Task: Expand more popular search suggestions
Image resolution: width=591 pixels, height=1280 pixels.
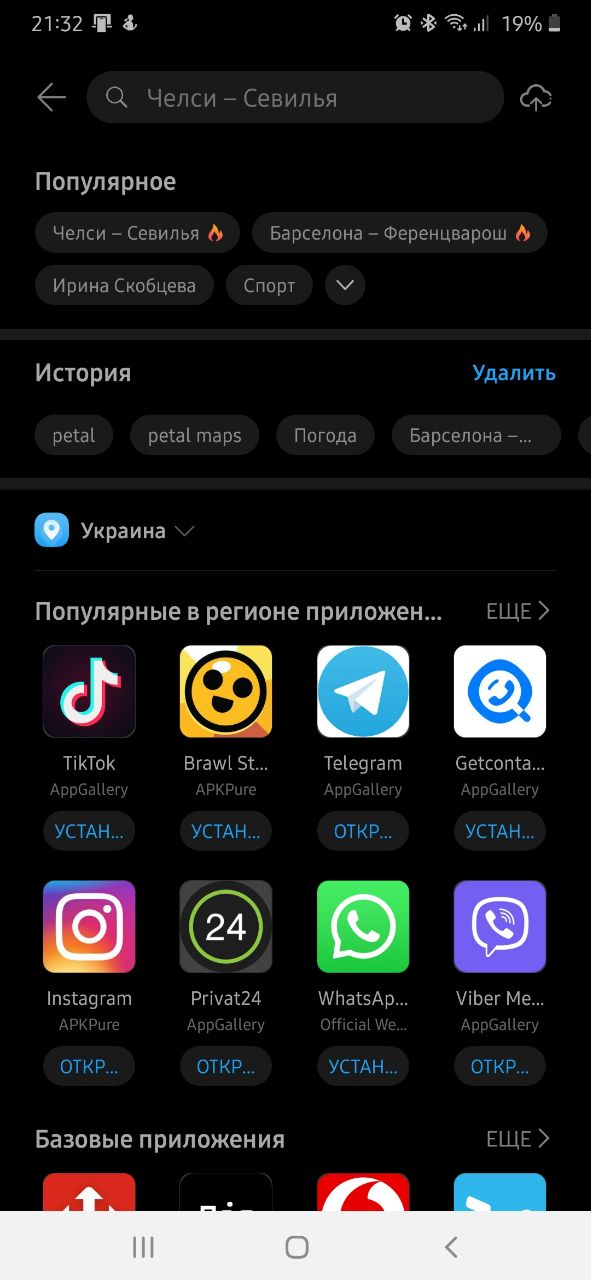Action: pos(345,286)
